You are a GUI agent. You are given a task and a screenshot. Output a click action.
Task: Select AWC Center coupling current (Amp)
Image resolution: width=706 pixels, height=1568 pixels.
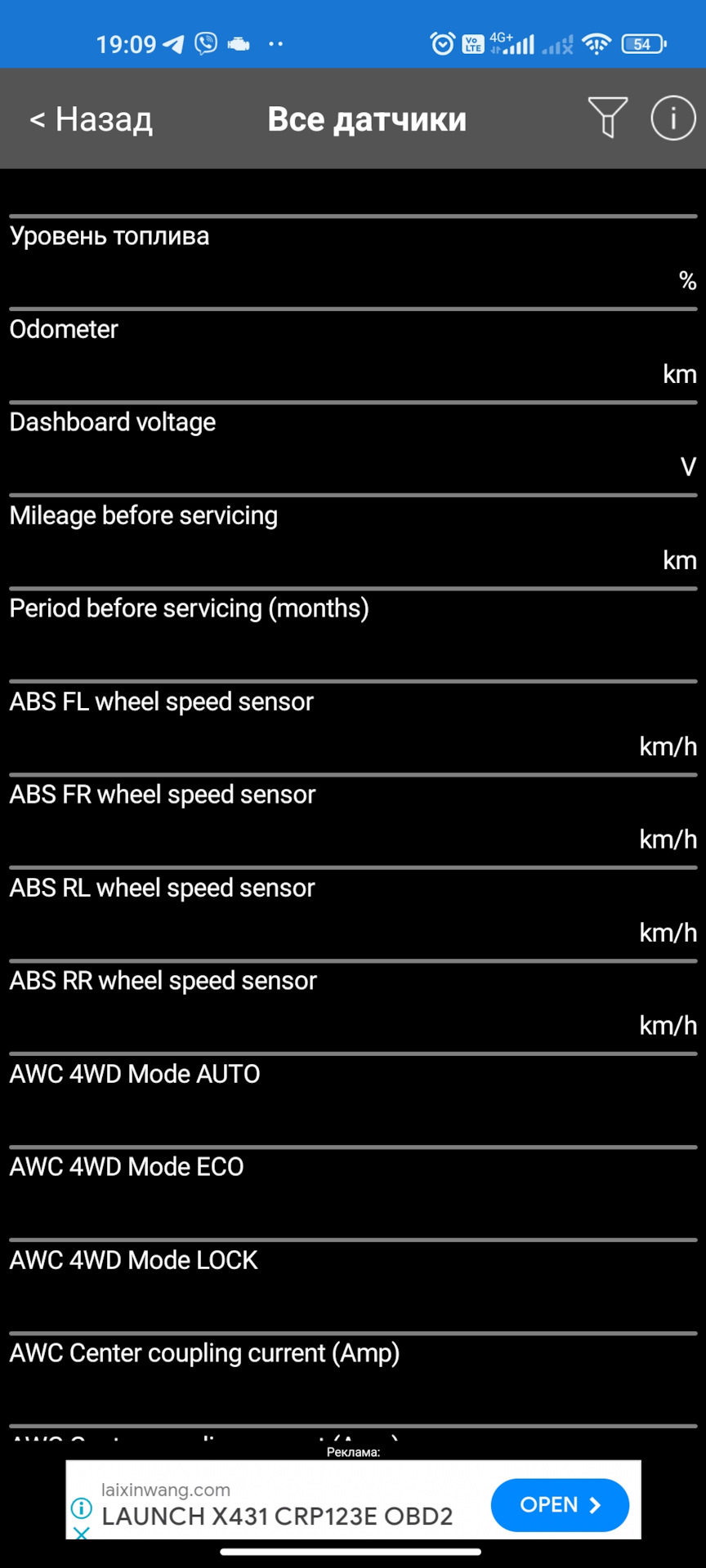tap(353, 1378)
